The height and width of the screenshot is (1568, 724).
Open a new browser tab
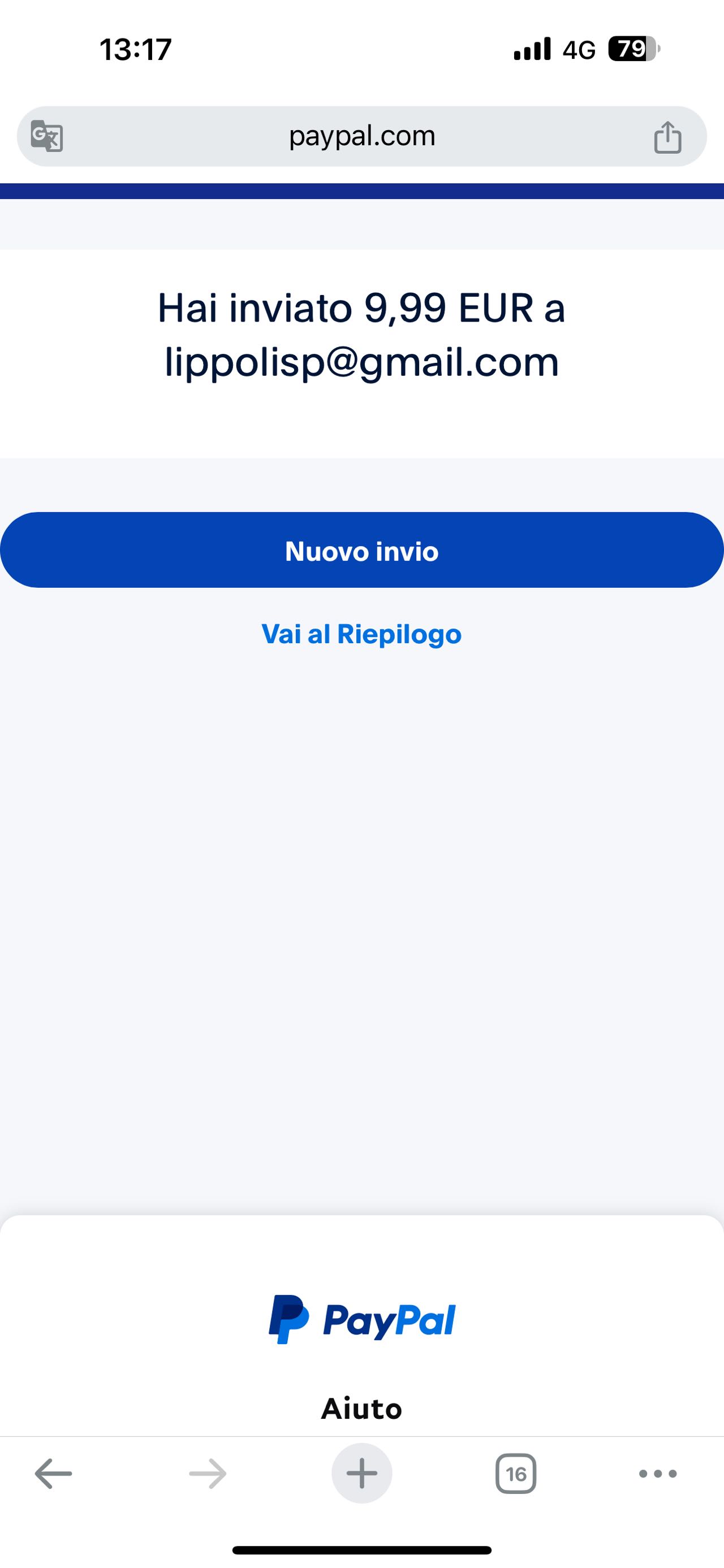[361, 1474]
